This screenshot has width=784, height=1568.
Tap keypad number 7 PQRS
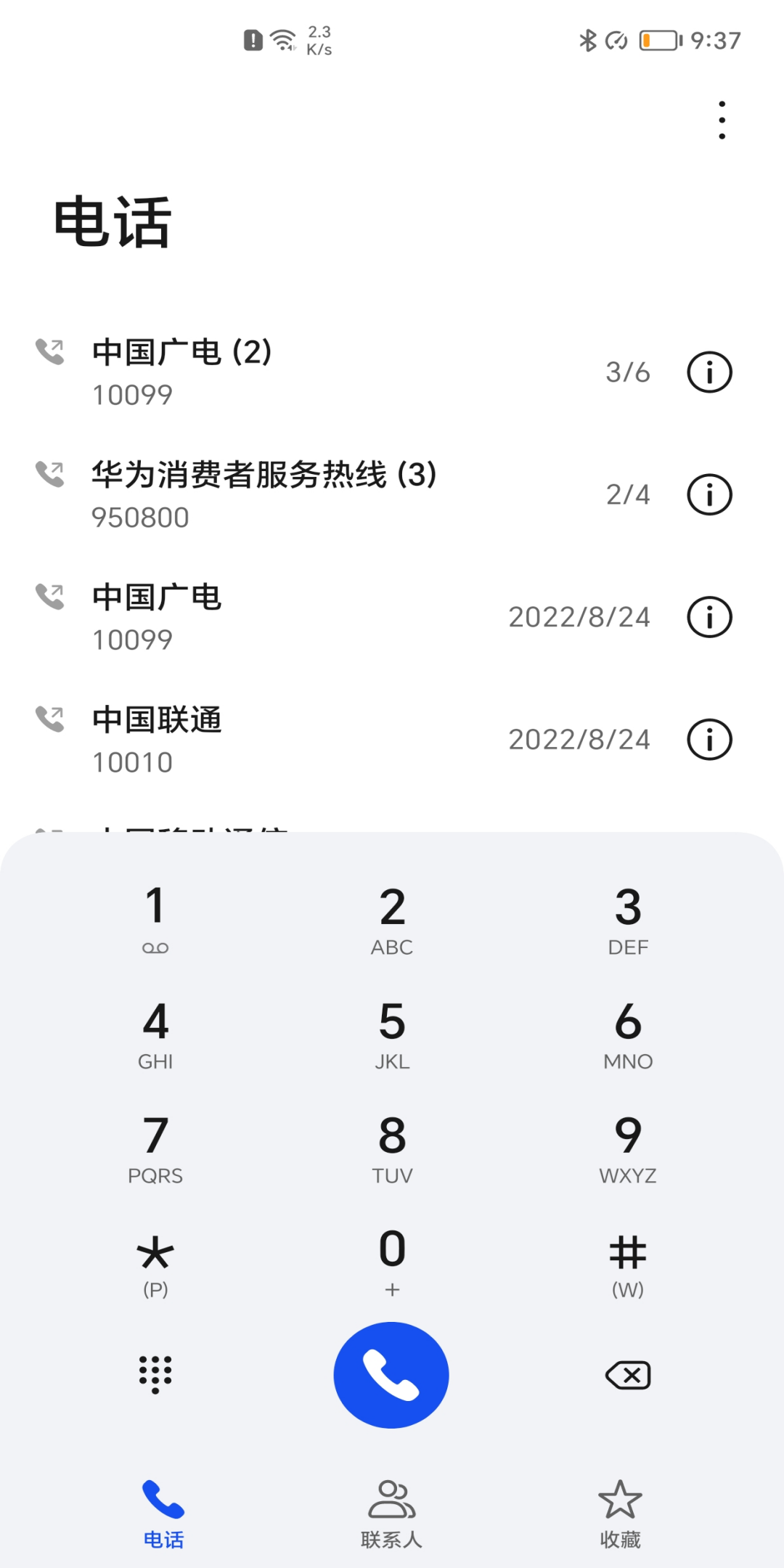(155, 1147)
